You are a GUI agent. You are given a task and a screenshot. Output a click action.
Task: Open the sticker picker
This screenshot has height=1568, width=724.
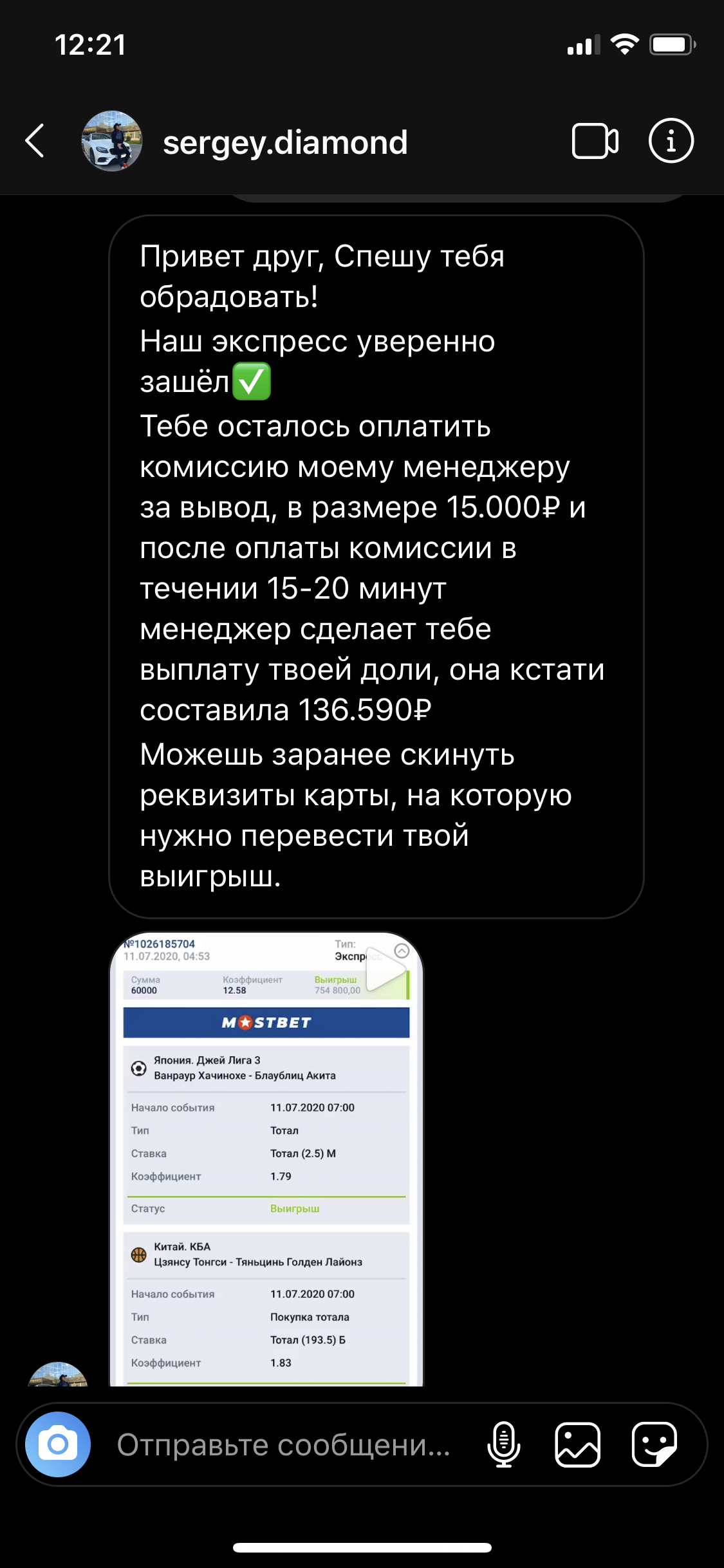point(654,1444)
